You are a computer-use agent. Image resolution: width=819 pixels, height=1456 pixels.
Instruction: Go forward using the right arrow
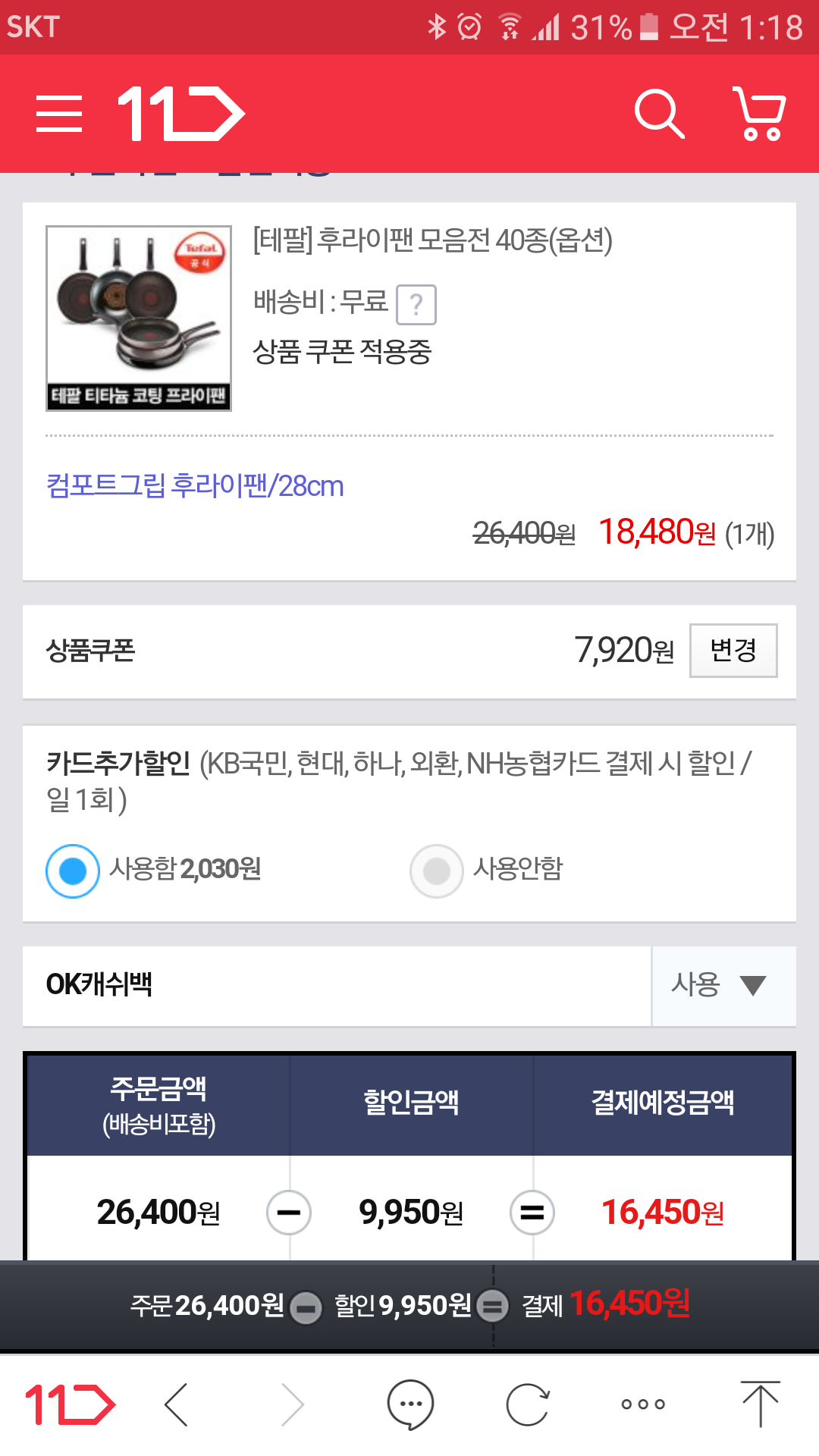292,1404
